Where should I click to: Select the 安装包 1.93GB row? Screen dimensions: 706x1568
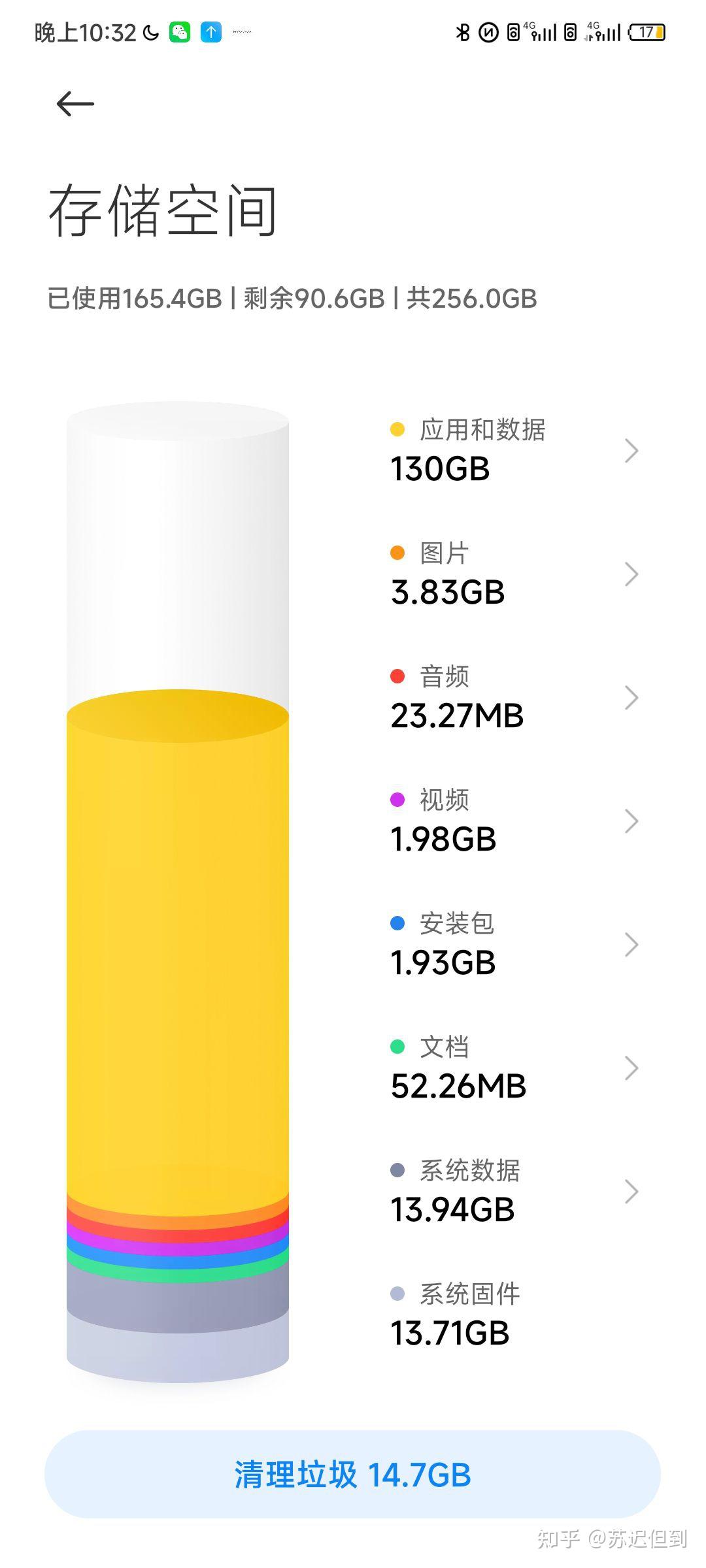514,945
